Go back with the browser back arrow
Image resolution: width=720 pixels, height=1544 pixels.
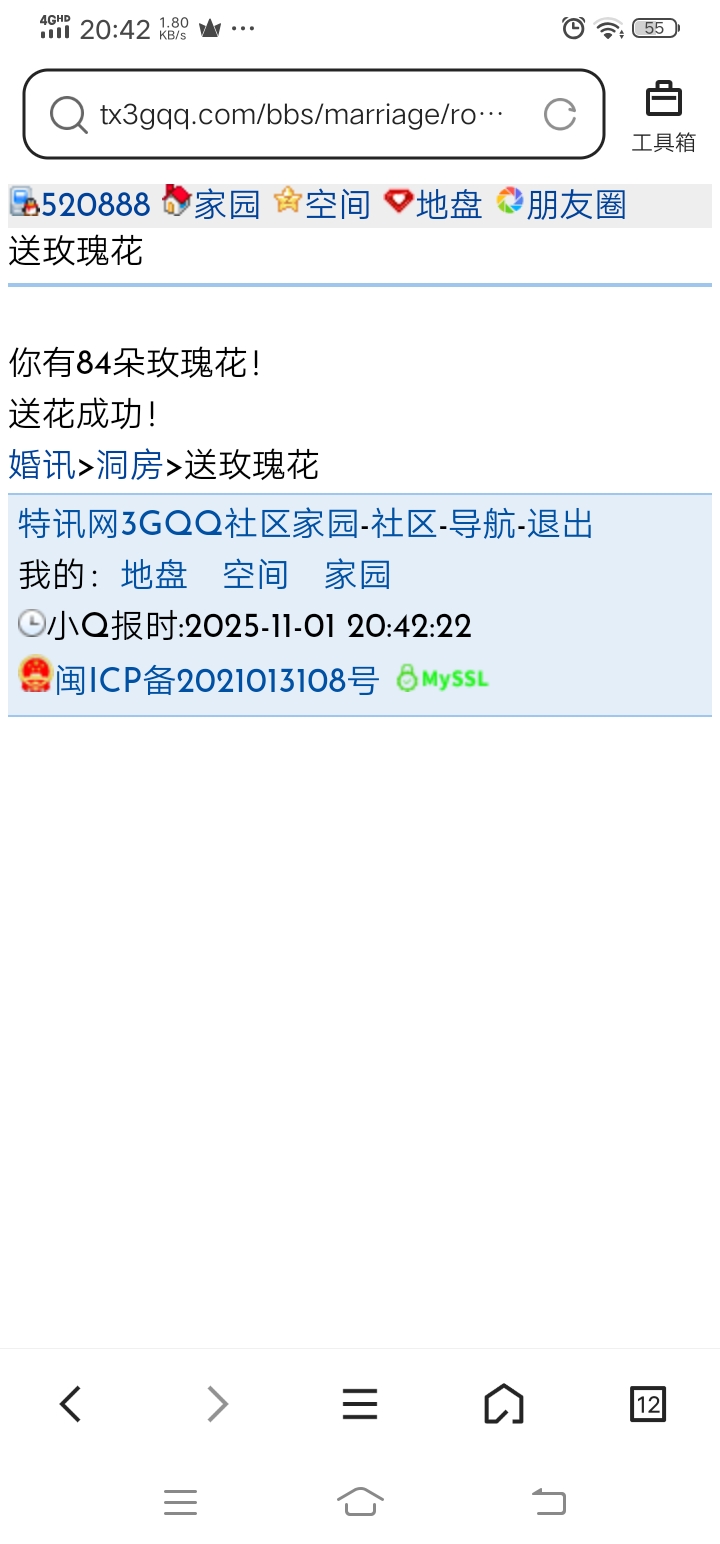point(70,1405)
